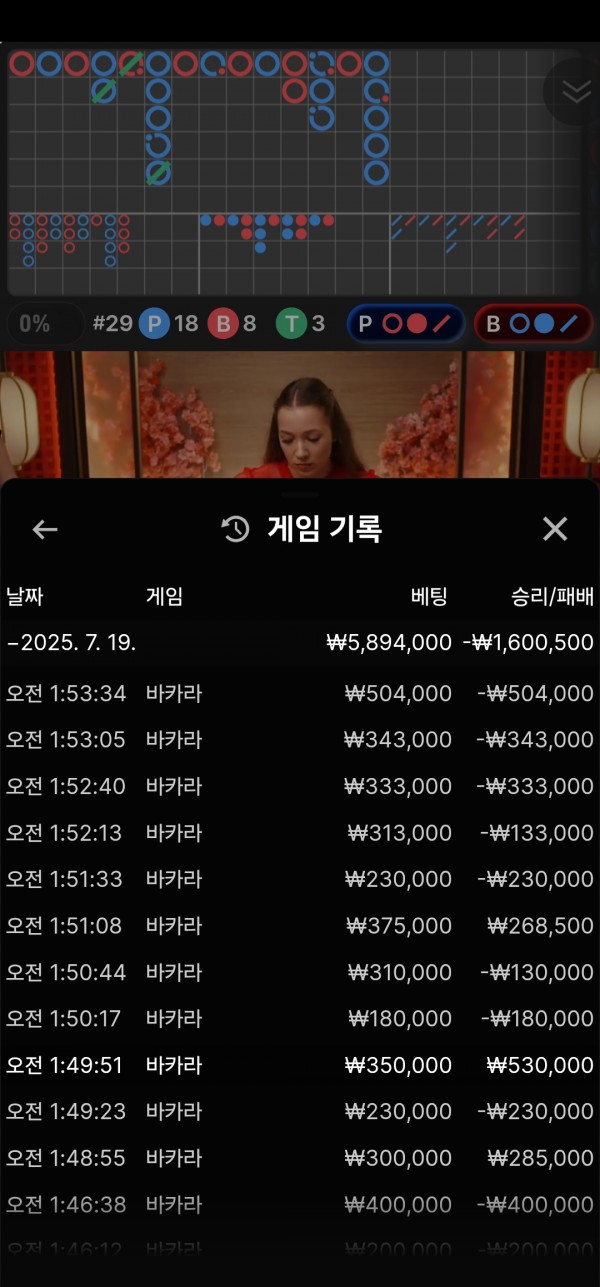Close the game history panel
This screenshot has width=600, height=1287.
(555, 529)
